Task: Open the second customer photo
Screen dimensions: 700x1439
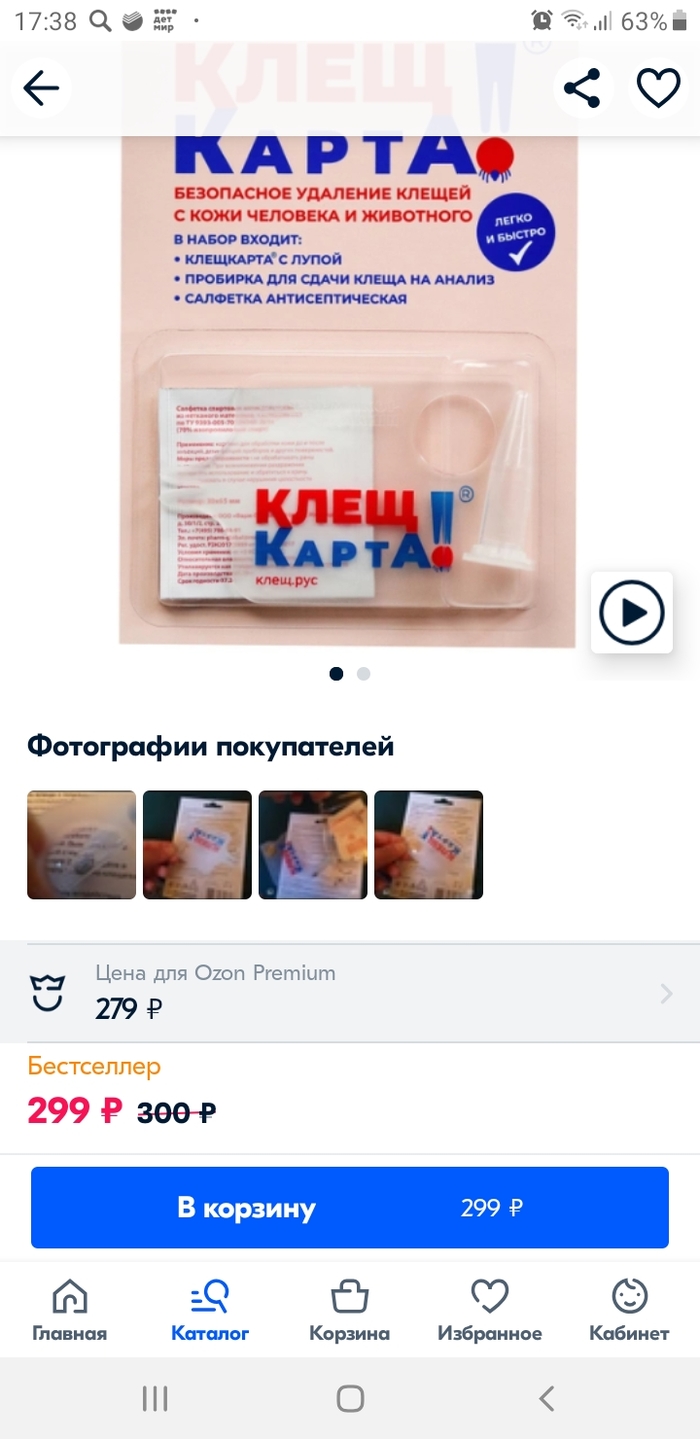Action: click(197, 845)
